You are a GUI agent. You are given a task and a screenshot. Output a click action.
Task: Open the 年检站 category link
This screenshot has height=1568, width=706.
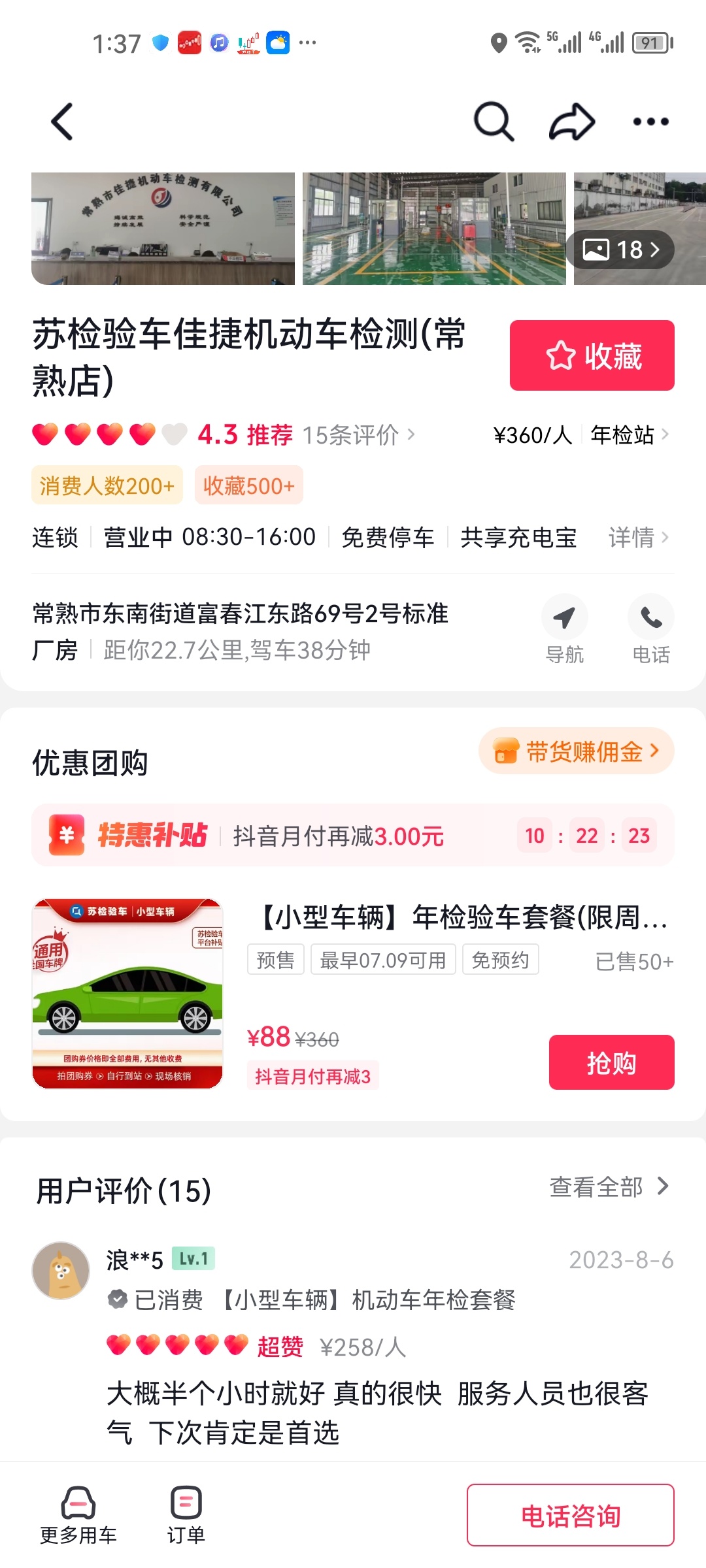click(629, 434)
